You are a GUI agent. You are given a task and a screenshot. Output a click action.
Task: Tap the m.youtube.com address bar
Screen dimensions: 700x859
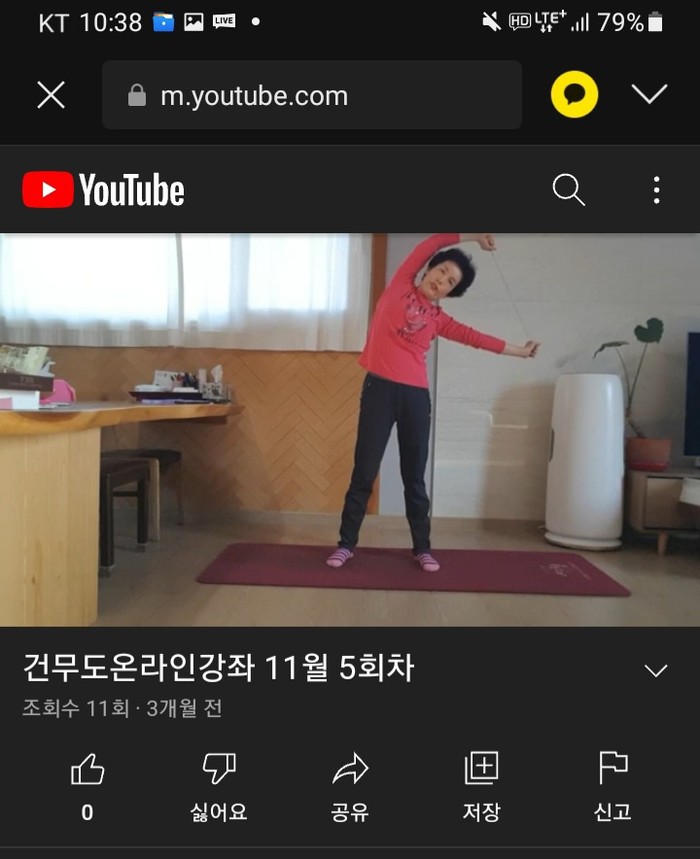[311, 95]
